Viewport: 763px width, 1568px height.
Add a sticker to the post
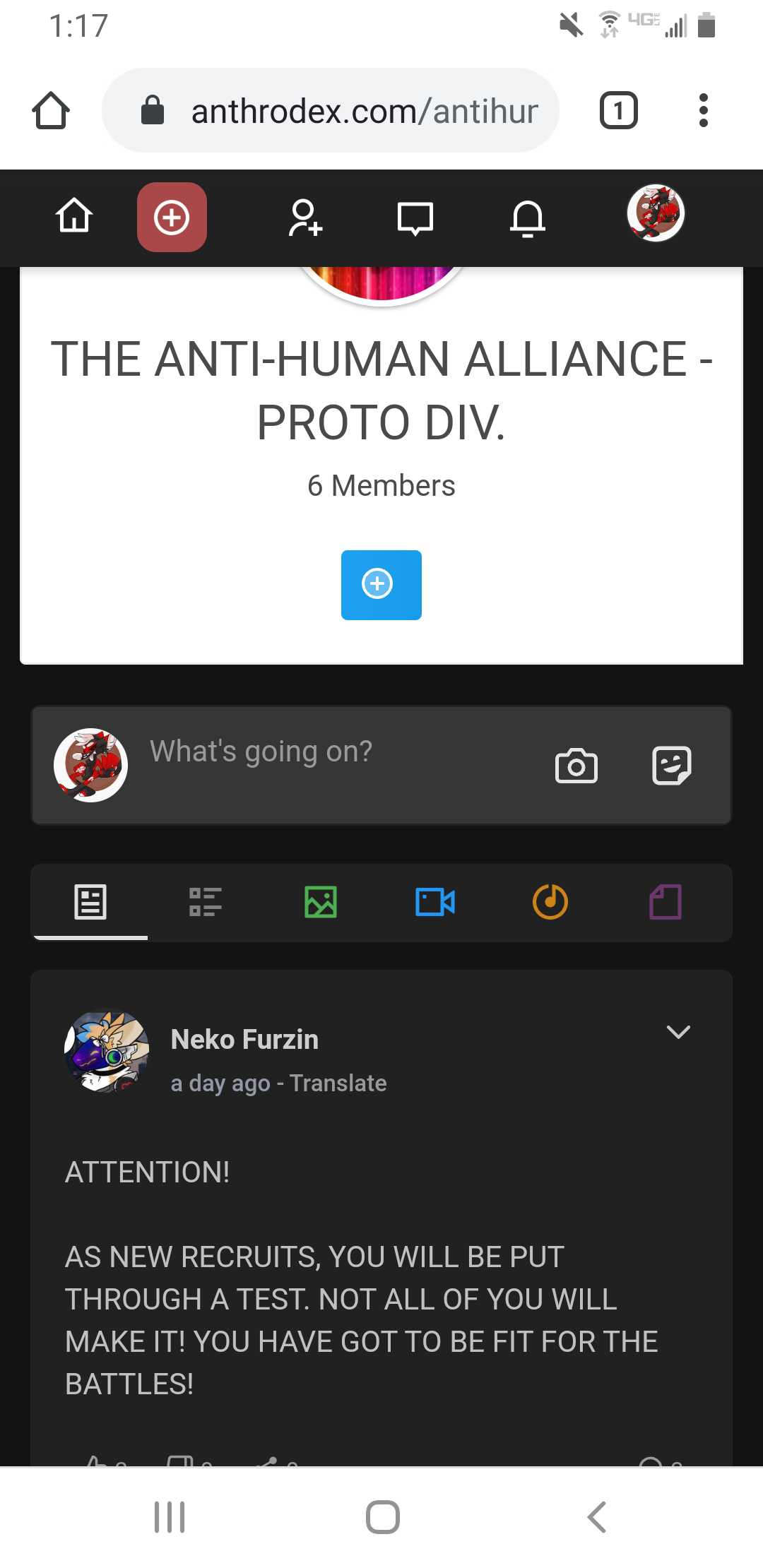tap(671, 766)
